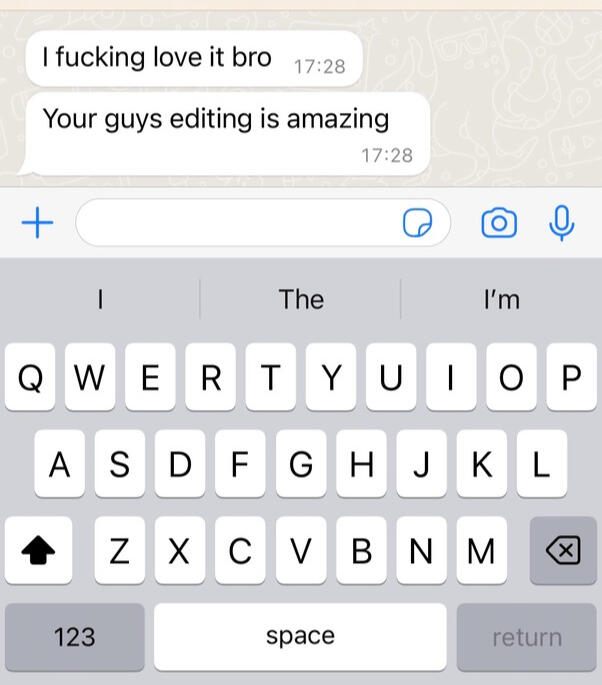
Task: Open the attachment plus menu
Action: click(37, 222)
